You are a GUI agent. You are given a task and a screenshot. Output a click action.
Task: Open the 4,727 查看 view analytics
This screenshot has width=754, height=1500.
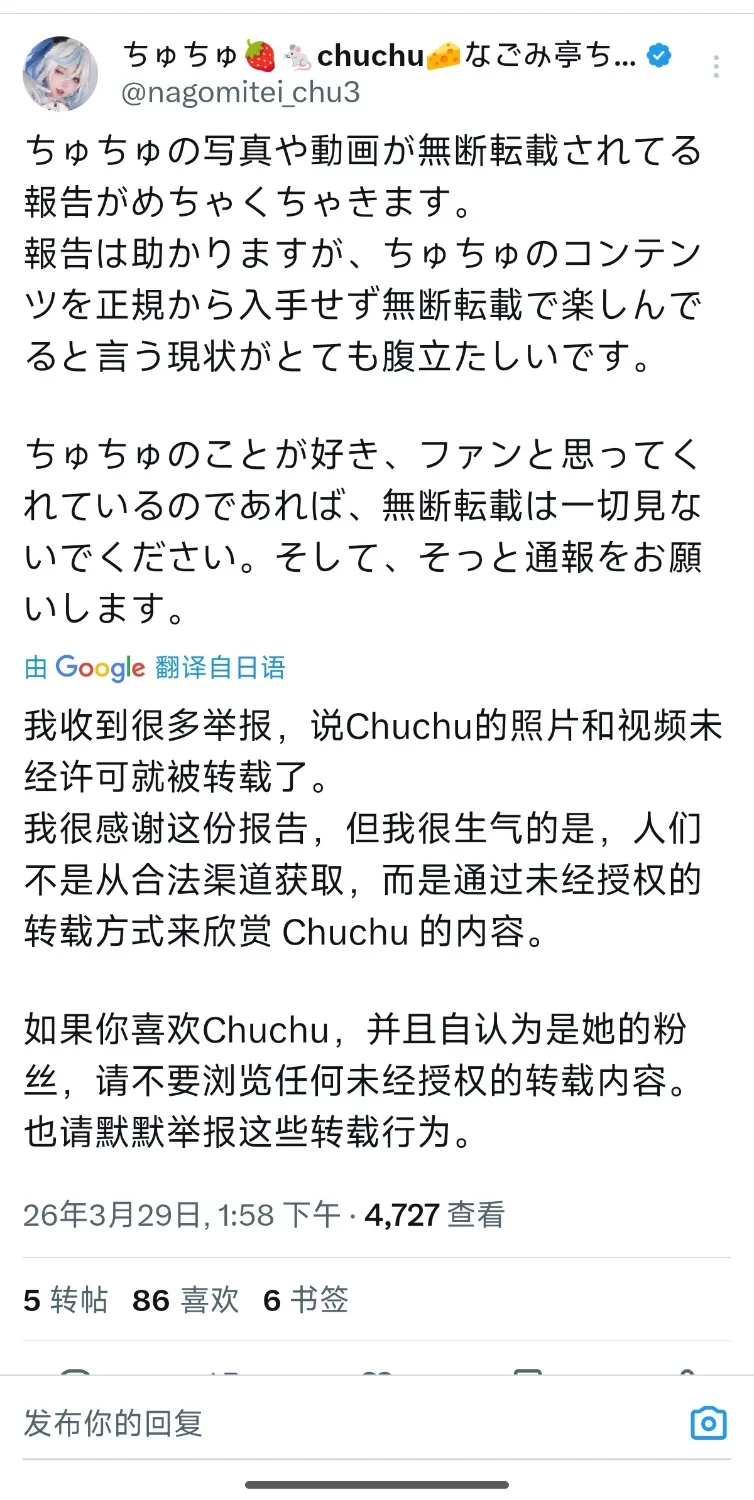tap(435, 1215)
